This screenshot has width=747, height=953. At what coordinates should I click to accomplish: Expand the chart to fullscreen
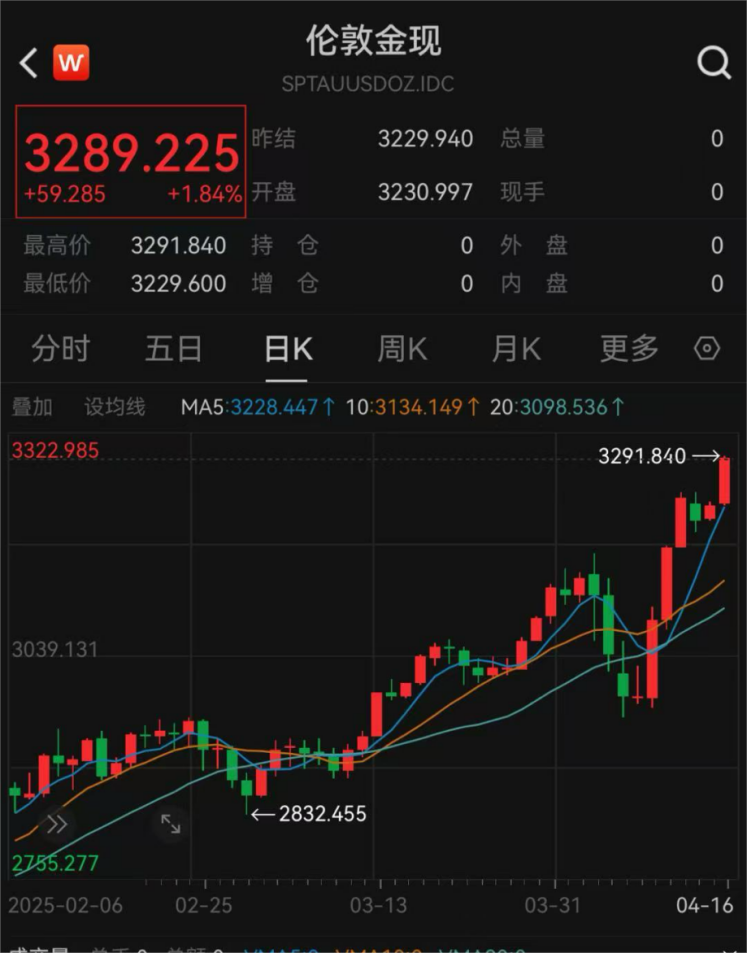tap(171, 824)
